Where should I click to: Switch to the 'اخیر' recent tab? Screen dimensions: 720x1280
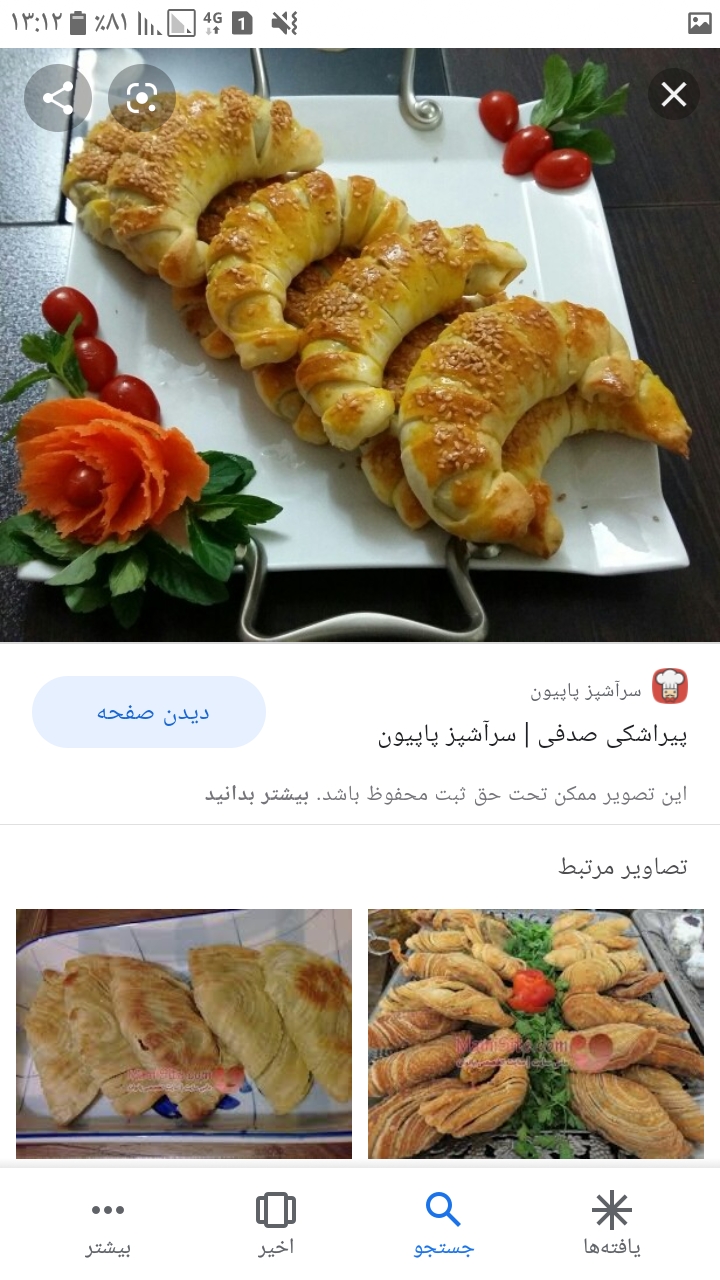click(x=276, y=1224)
